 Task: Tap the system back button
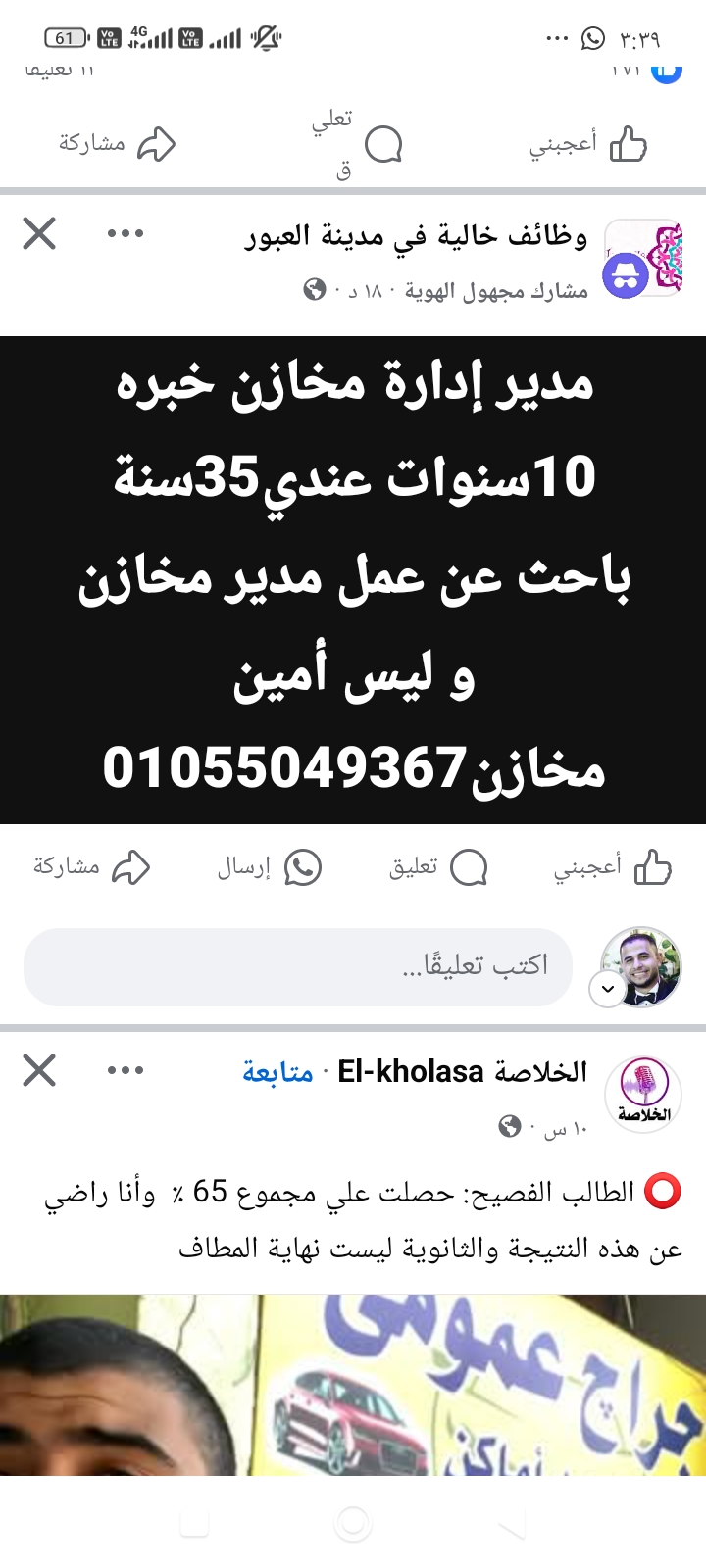[512, 1524]
